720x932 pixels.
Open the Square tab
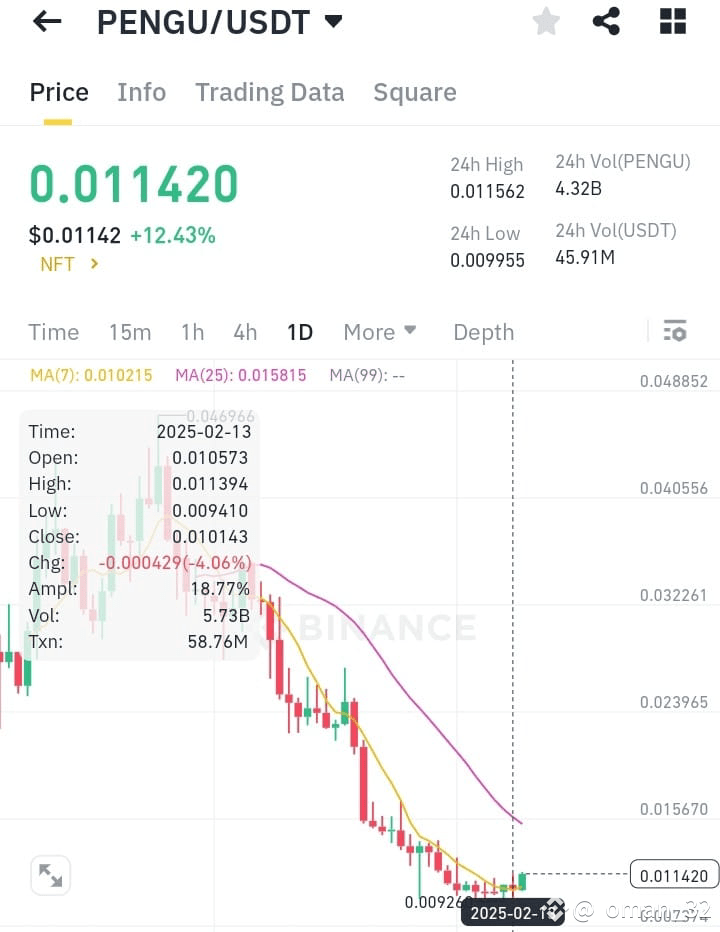[414, 92]
